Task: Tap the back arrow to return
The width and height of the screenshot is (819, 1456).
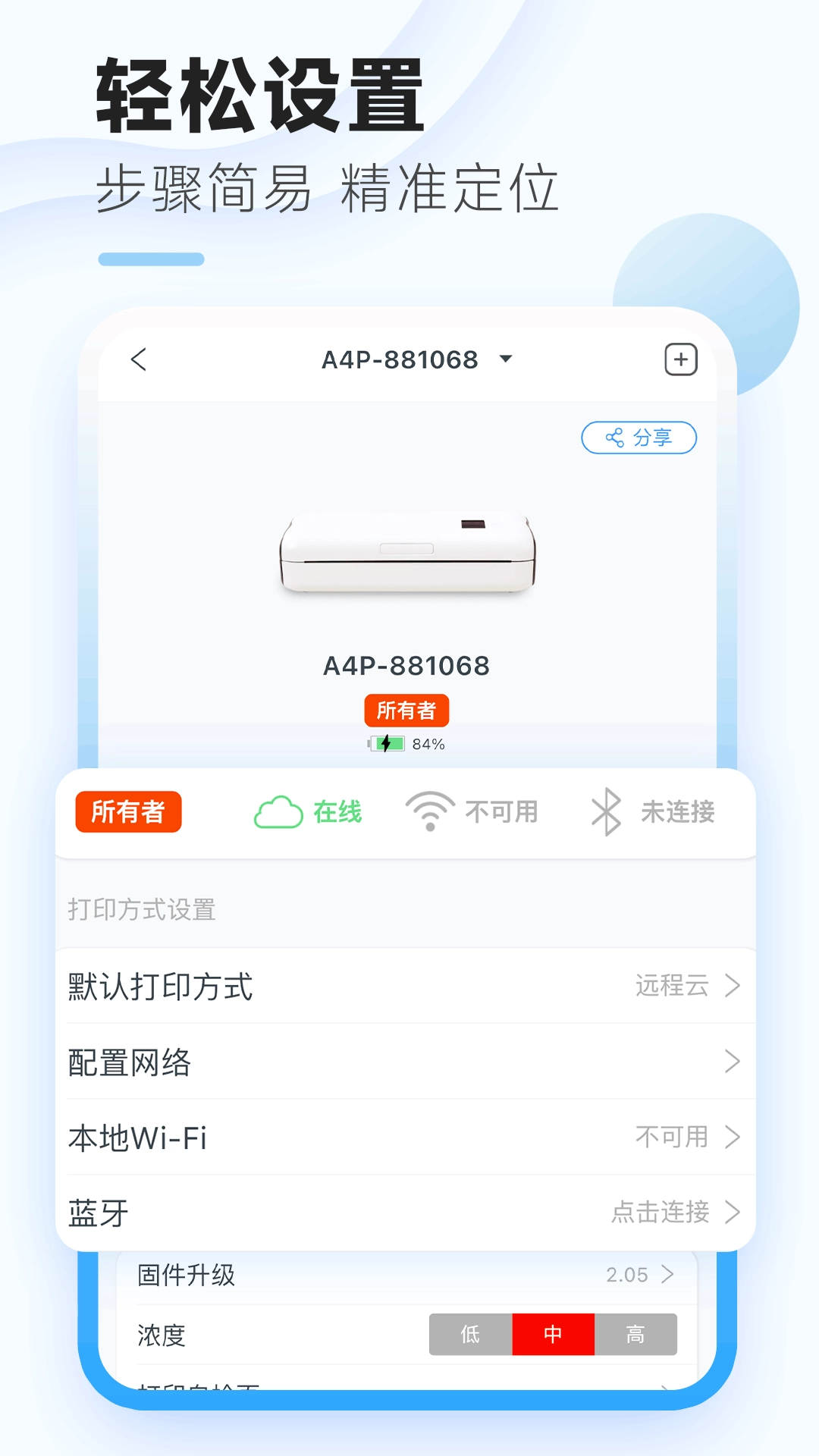Action: coord(139,359)
